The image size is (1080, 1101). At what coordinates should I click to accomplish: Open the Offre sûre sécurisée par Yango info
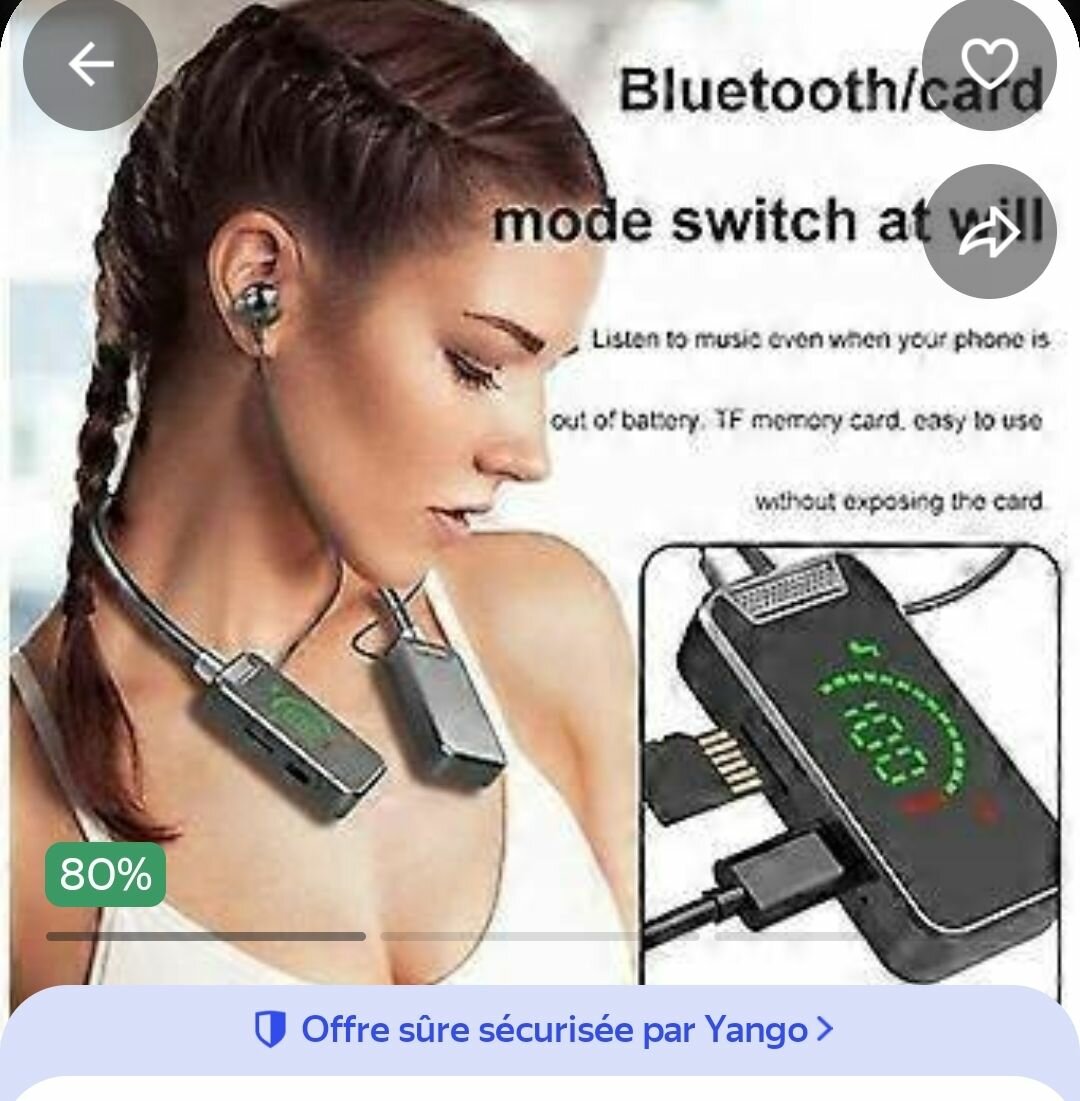pos(544,1029)
